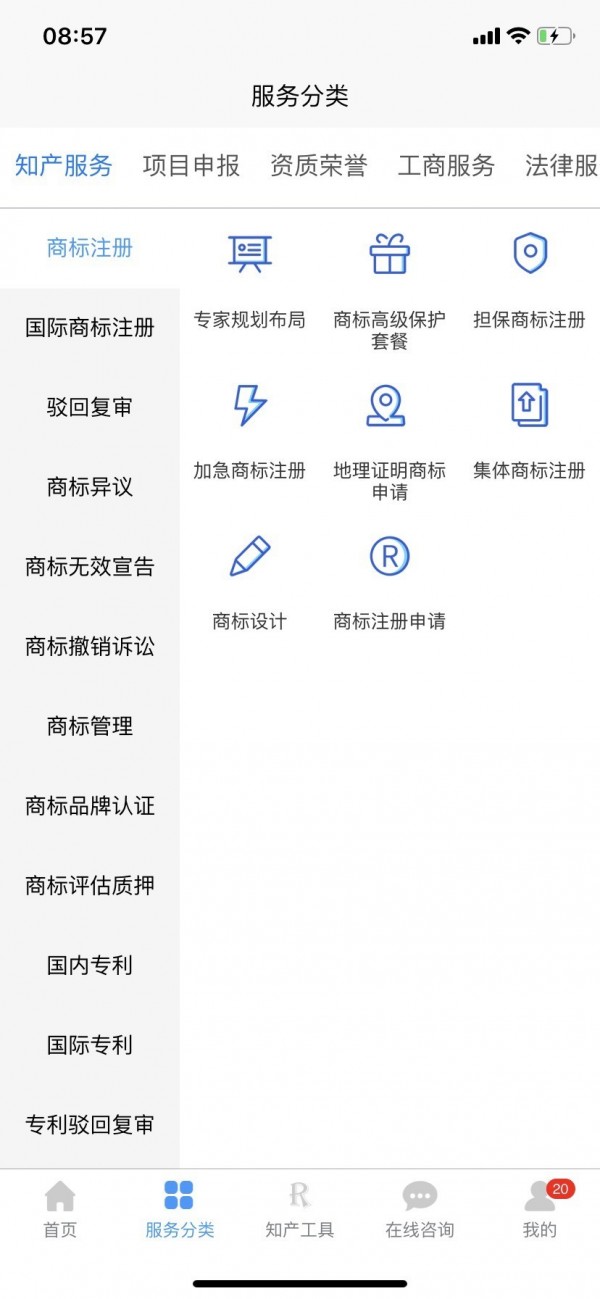The image size is (600, 1299).
Task: Open the 商标管理 category
Action: (90, 727)
